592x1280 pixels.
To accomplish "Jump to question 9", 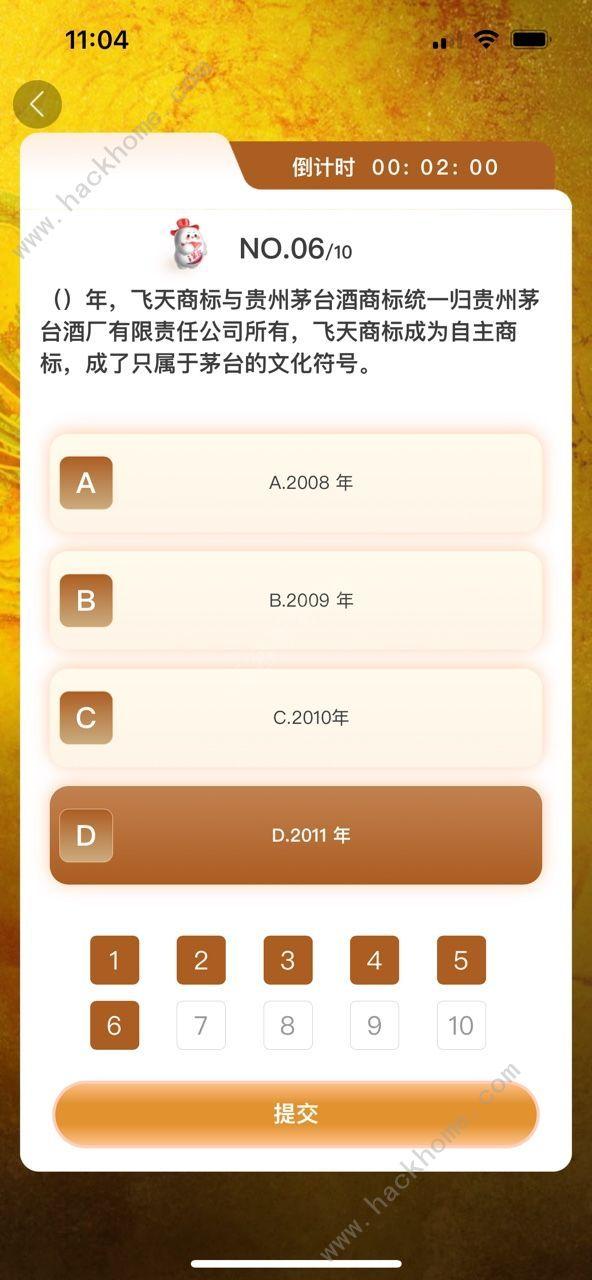I will pyautogui.click(x=374, y=1026).
